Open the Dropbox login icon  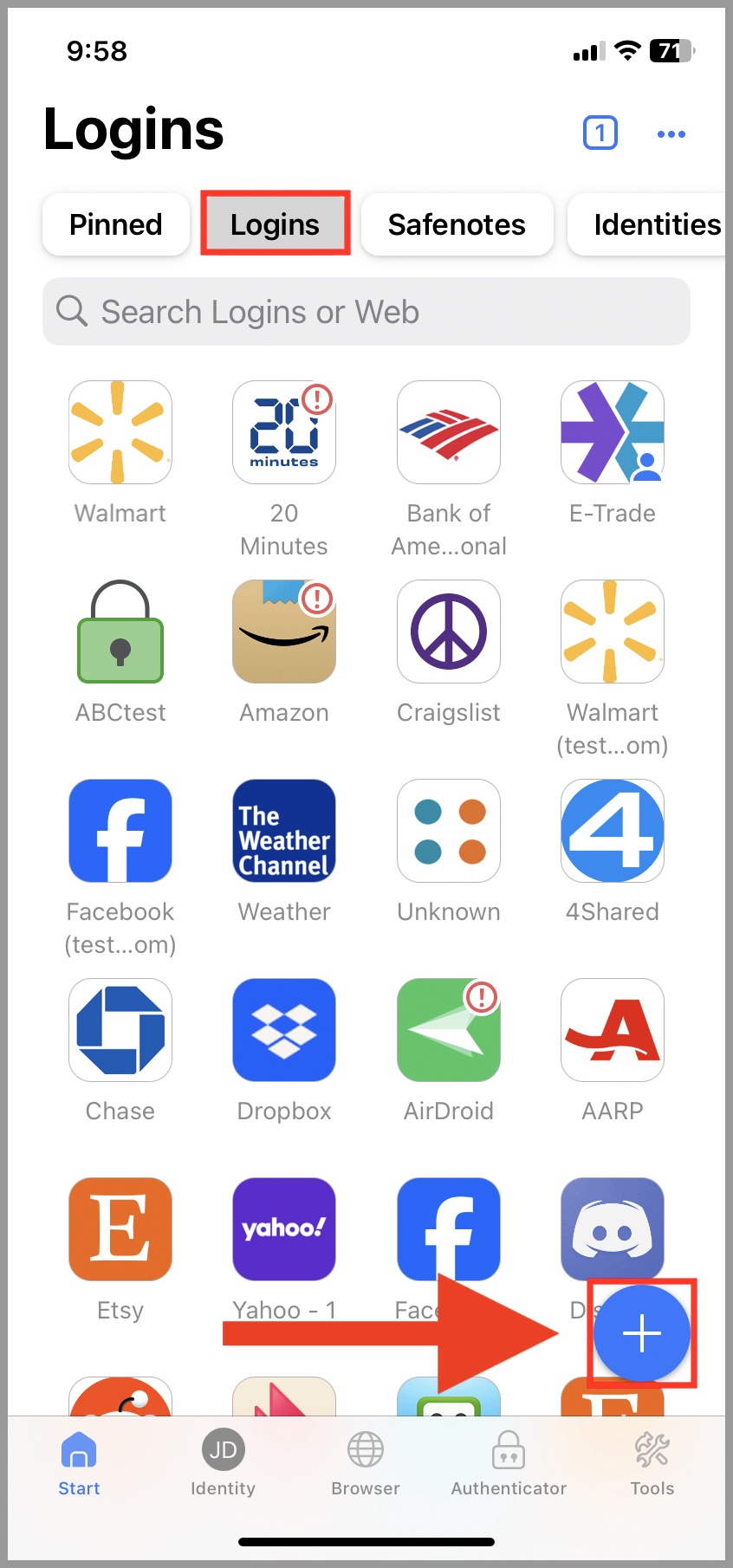(x=283, y=1030)
